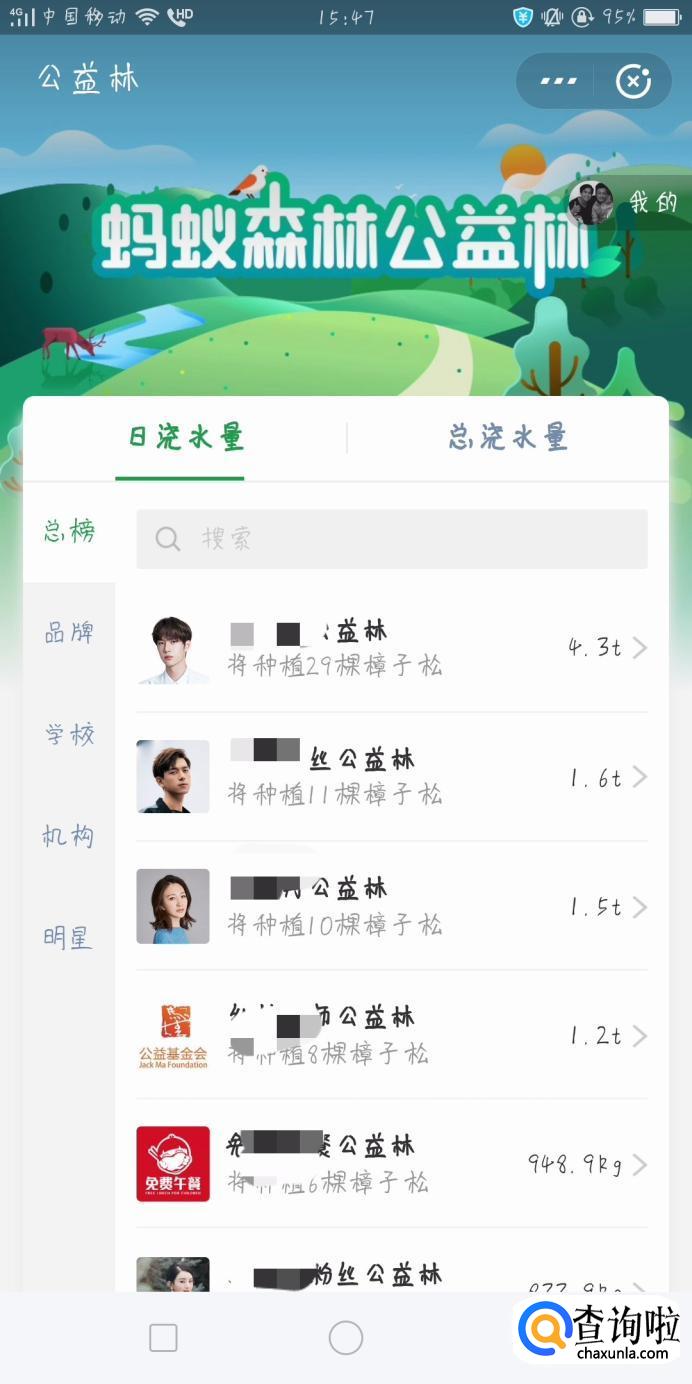Switch to the 日浇水量 tab

tap(186, 438)
